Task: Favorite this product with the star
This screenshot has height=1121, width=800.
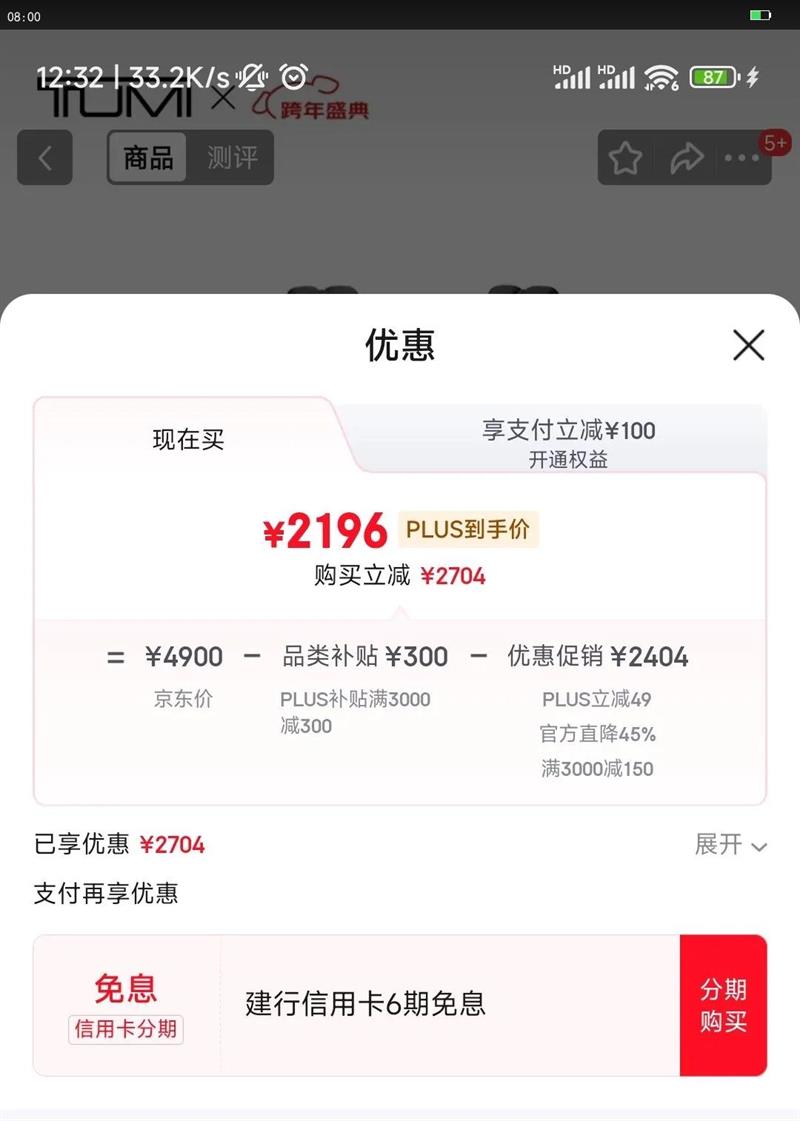Action: coord(626,158)
